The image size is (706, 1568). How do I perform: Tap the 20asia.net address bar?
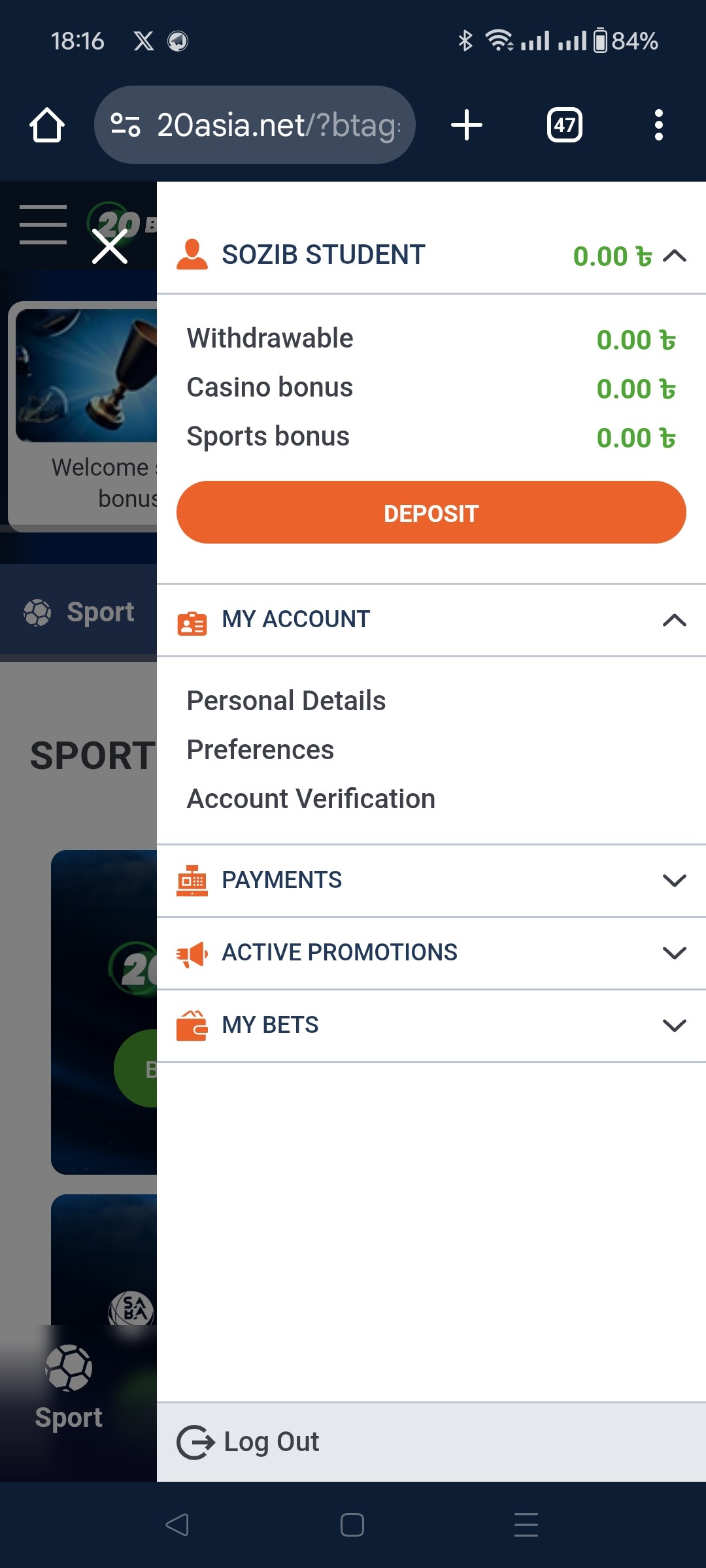click(x=255, y=125)
